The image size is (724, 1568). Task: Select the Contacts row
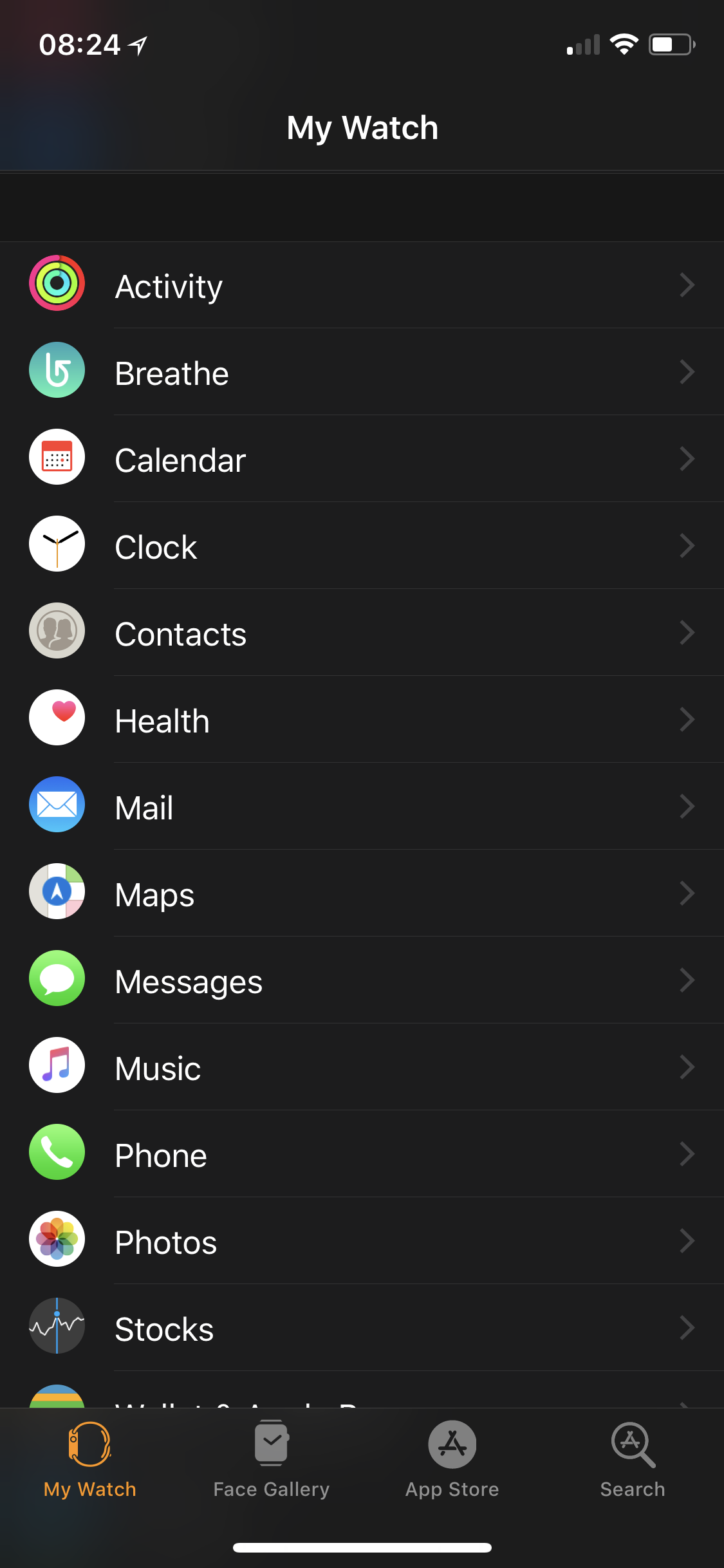pos(362,633)
